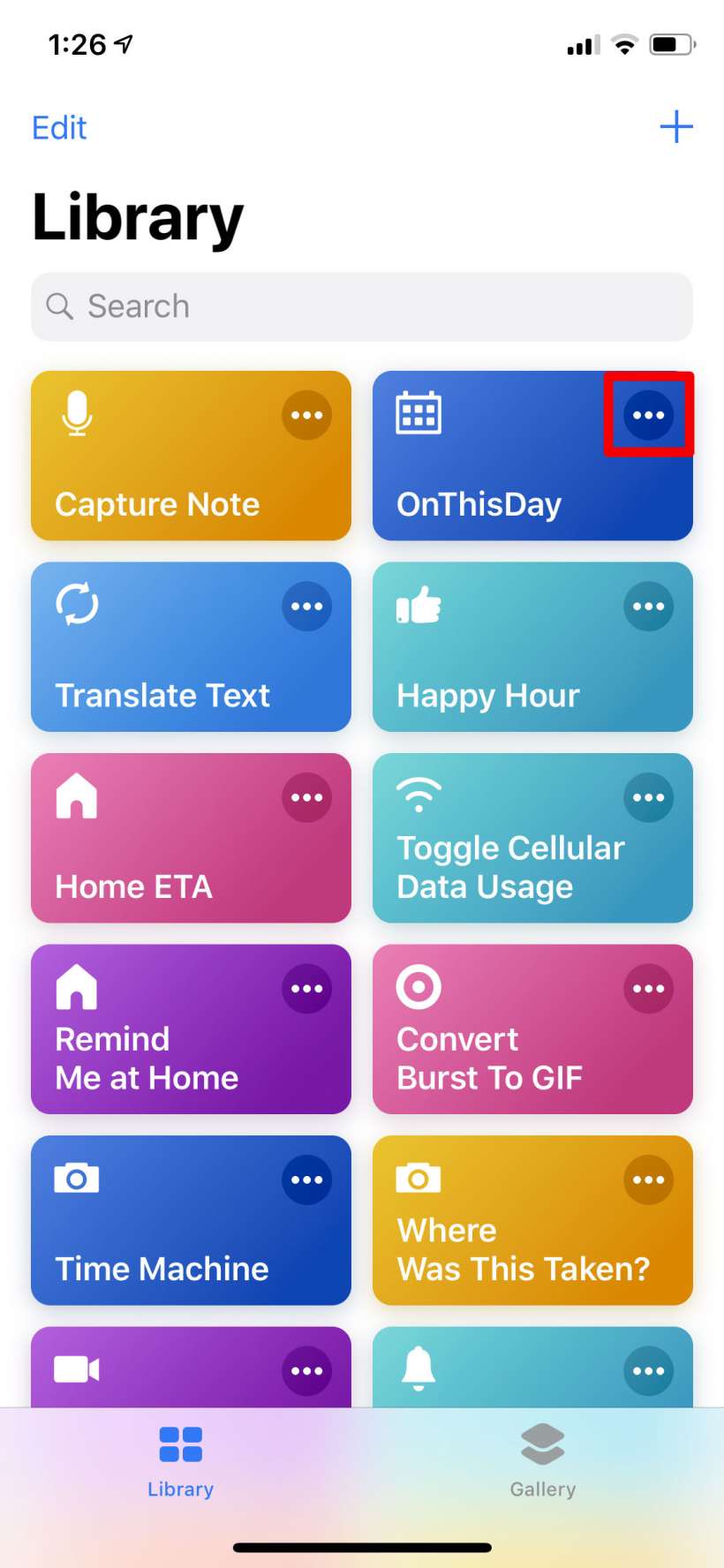The image size is (724, 1568).
Task: Tap the video camera icon on the purple shortcut
Action: pos(76,1369)
